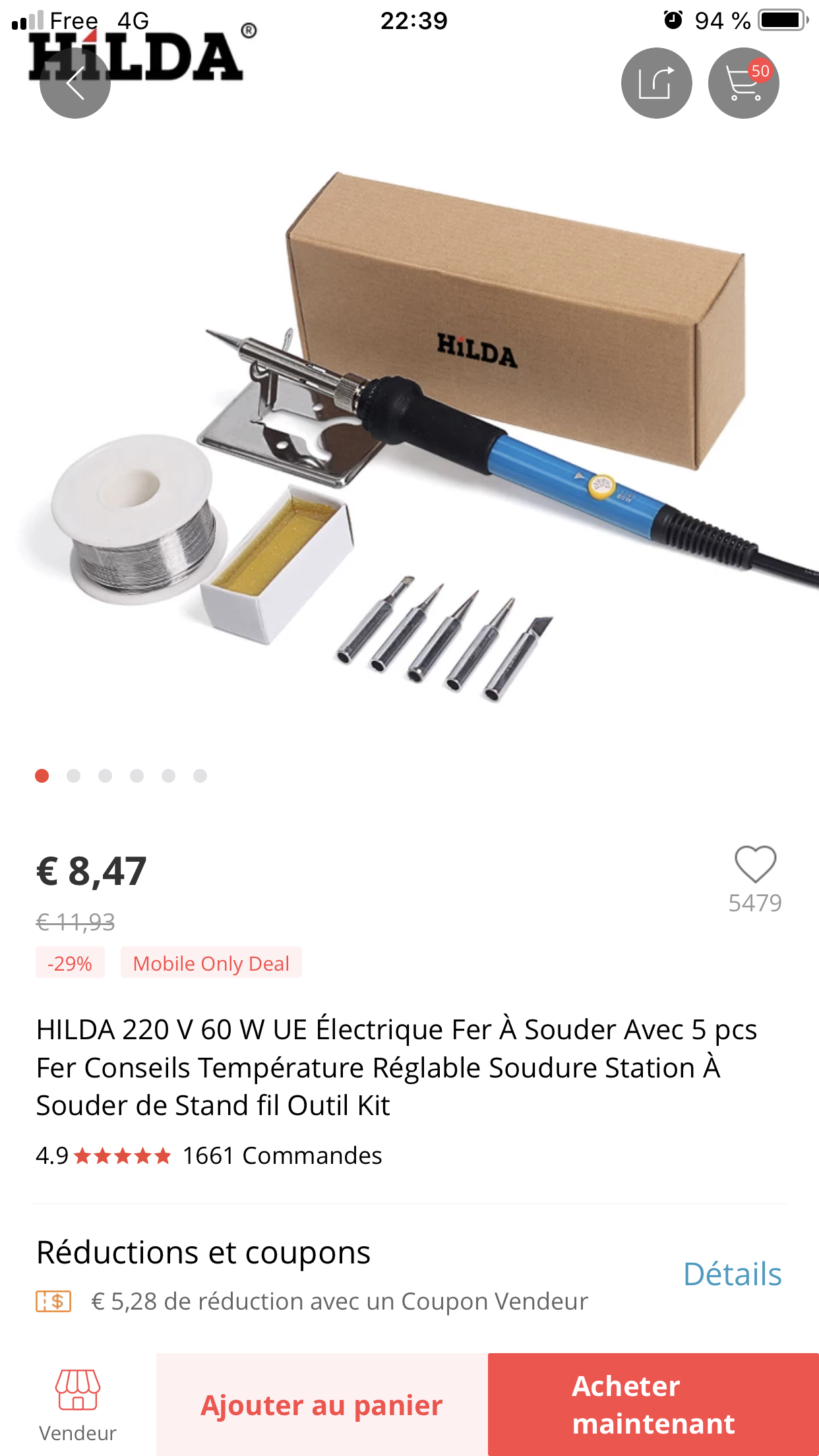Go back using the arrow button
The image size is (819, 1456).
coord(75,83)
